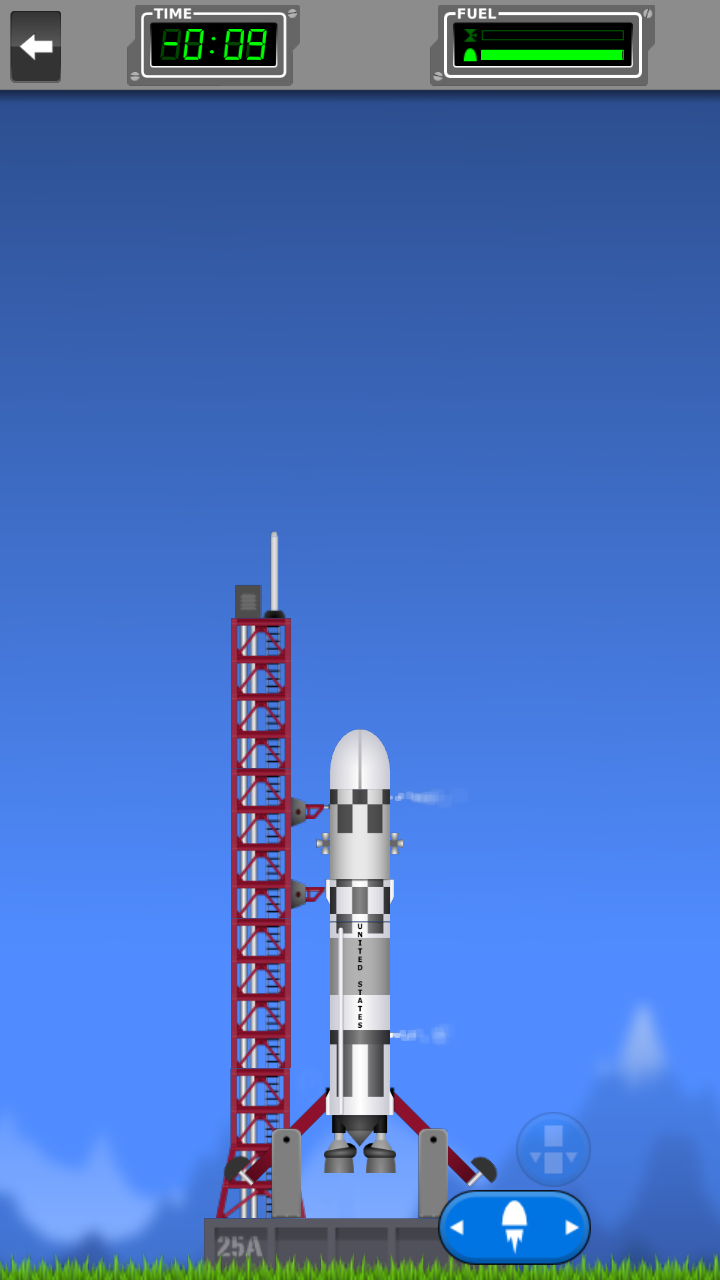Steer rocket right with the right arrow
The width and height of the screenshot is (720, 1280).
(x=572, y=1228)
